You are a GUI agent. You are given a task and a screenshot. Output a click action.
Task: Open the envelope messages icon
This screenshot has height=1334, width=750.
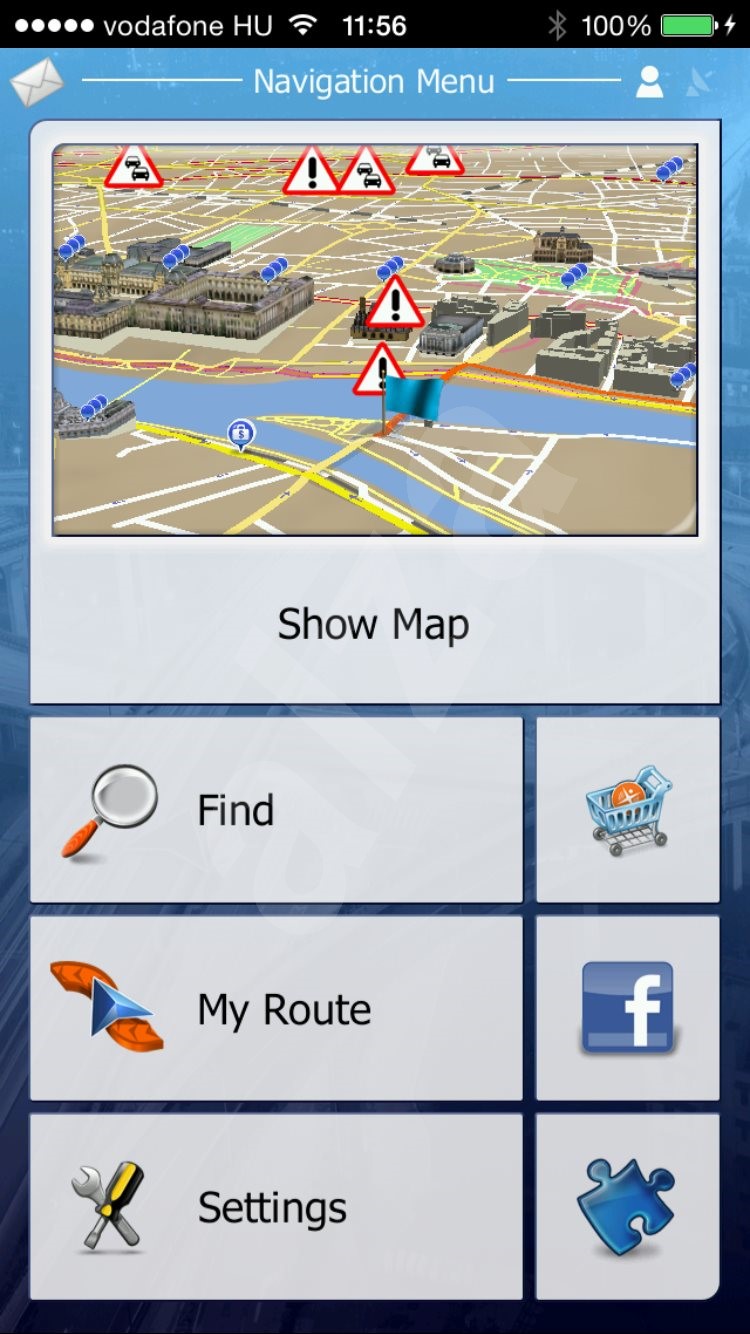[x=37, y=82]
